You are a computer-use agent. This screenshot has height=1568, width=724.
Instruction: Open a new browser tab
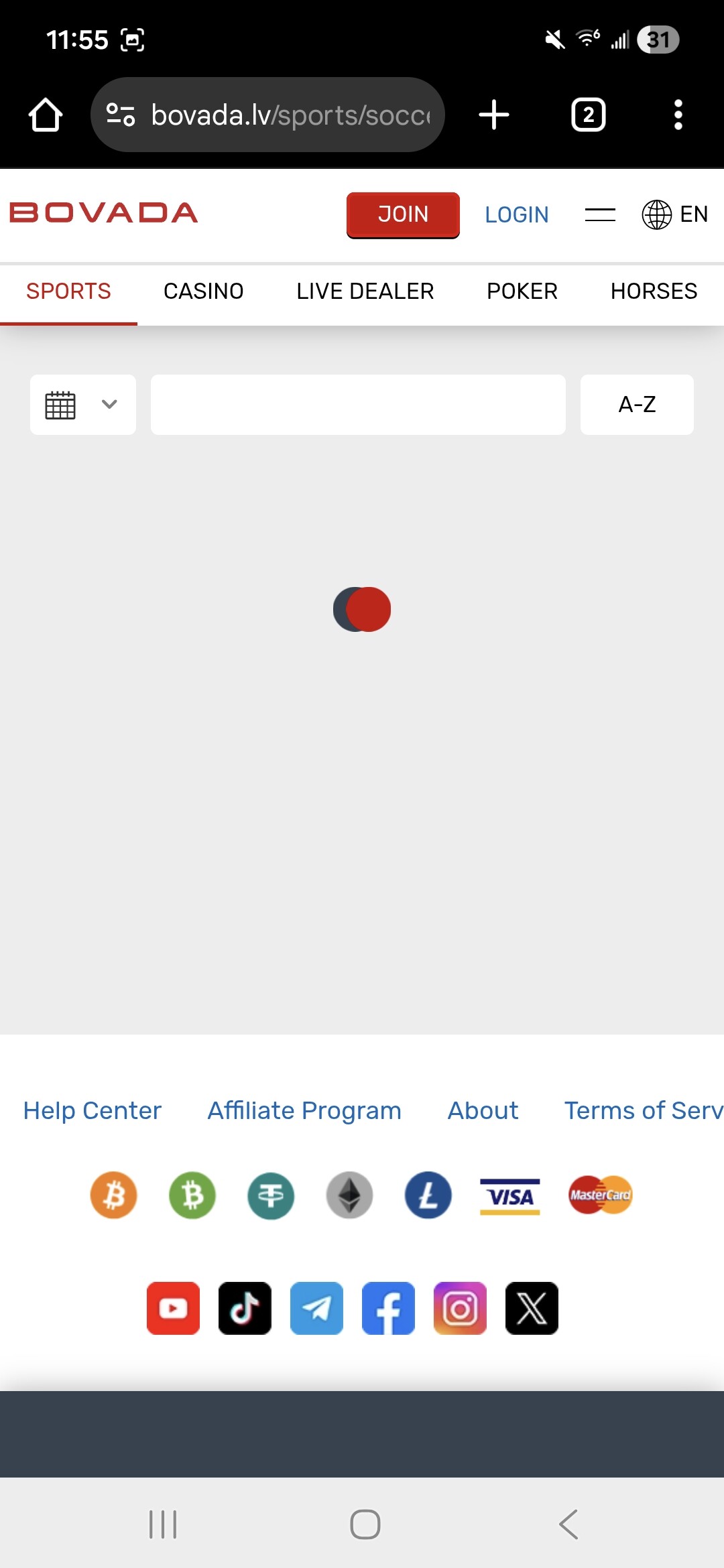click(494, 115)
